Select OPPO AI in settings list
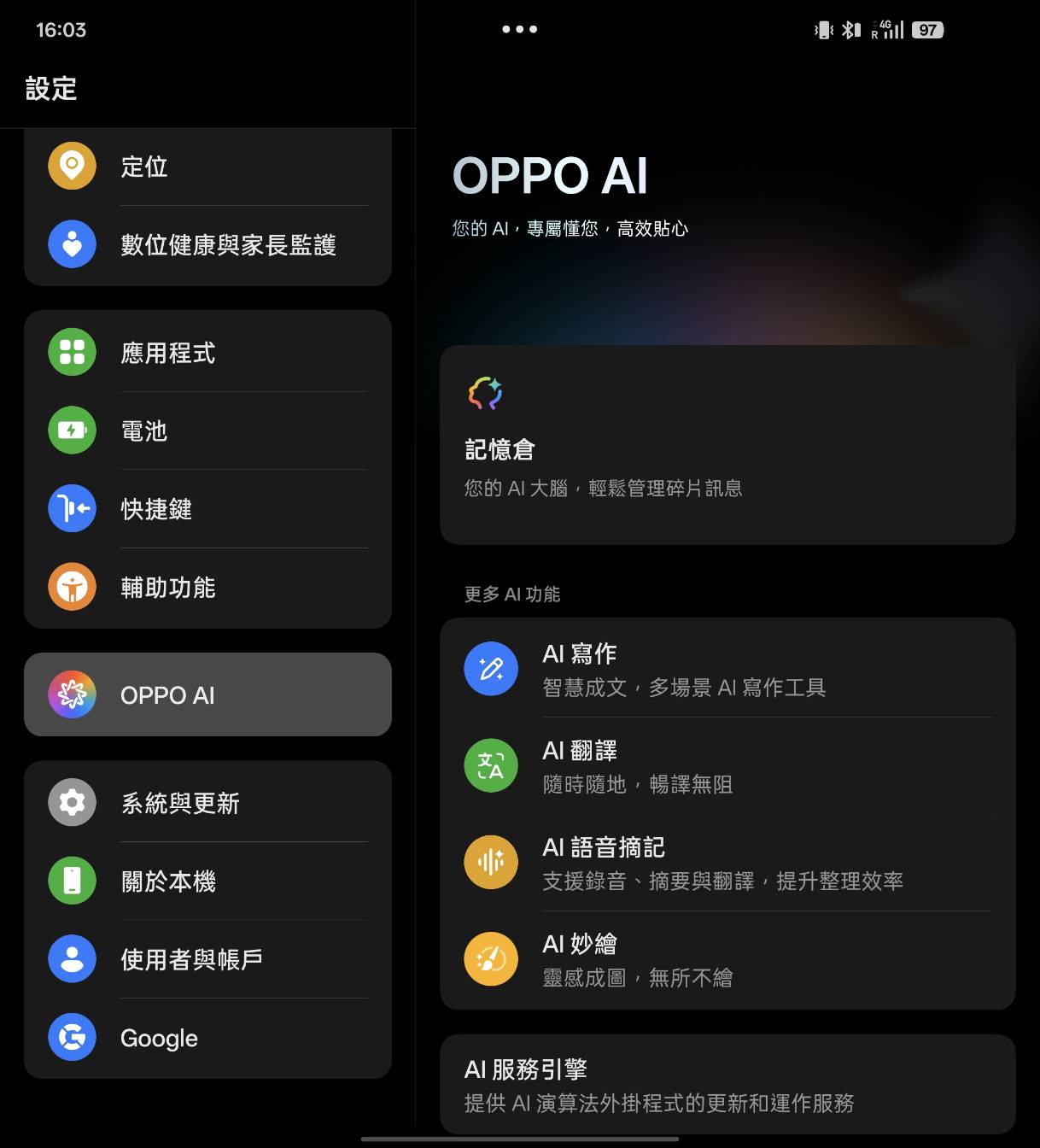 207,694
